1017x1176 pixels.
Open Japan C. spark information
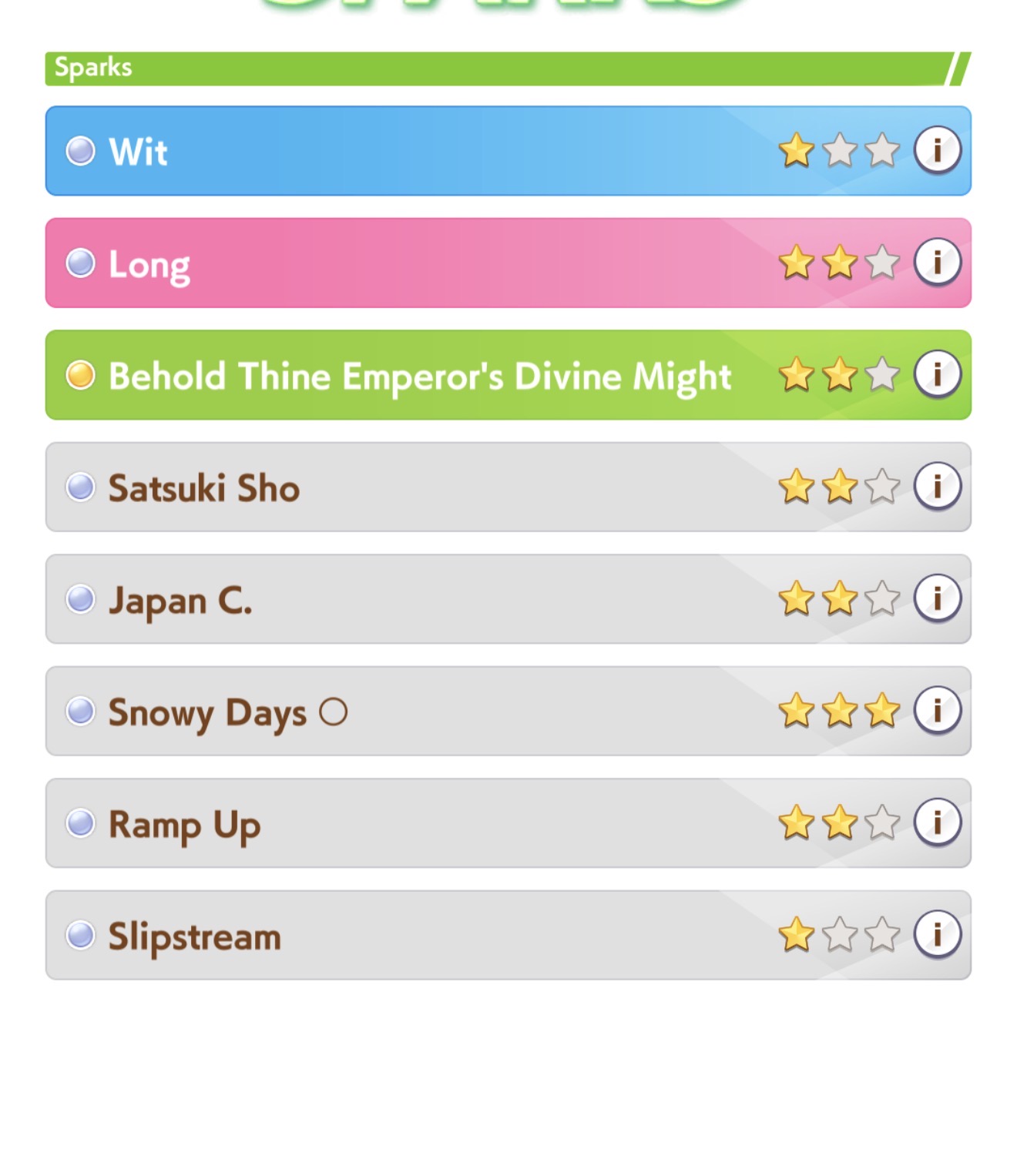937,598
